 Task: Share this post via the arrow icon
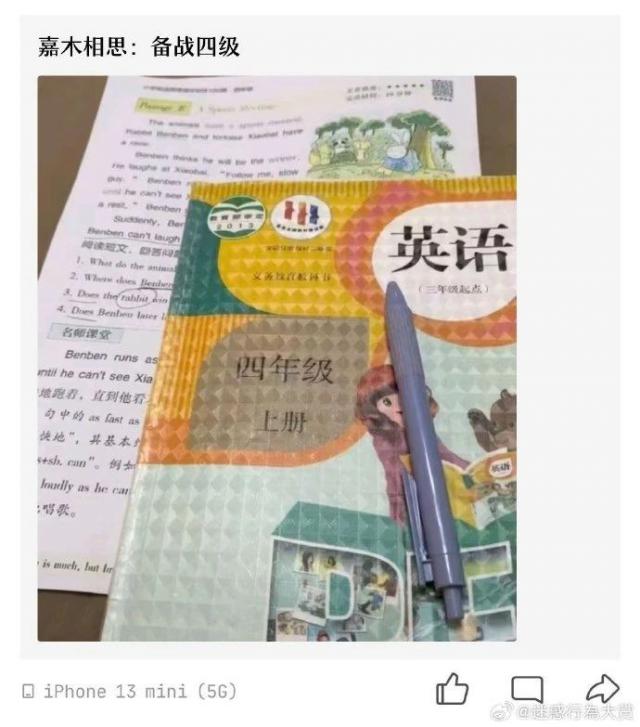click(x=602, y=688)
